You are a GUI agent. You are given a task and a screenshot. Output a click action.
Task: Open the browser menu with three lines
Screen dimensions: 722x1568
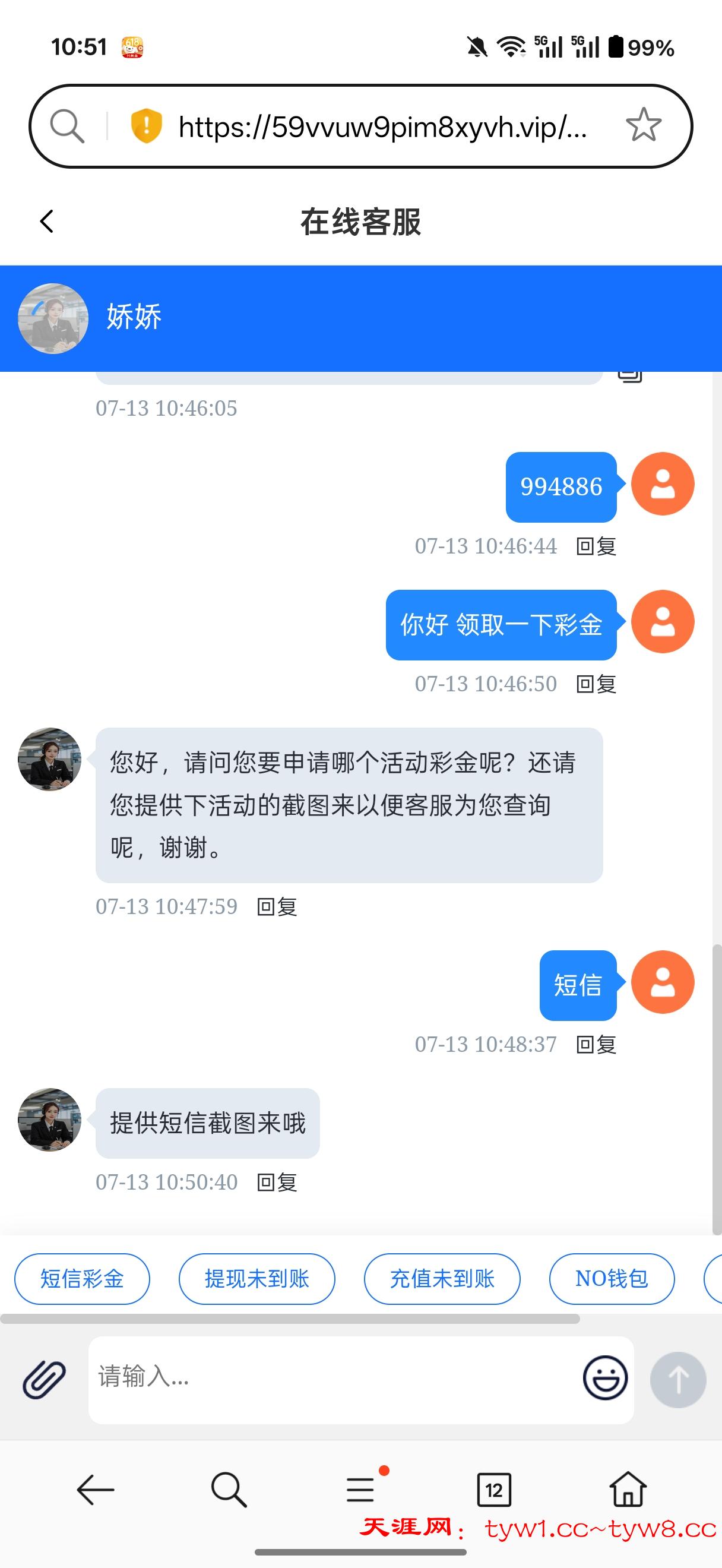point(360,1490)
